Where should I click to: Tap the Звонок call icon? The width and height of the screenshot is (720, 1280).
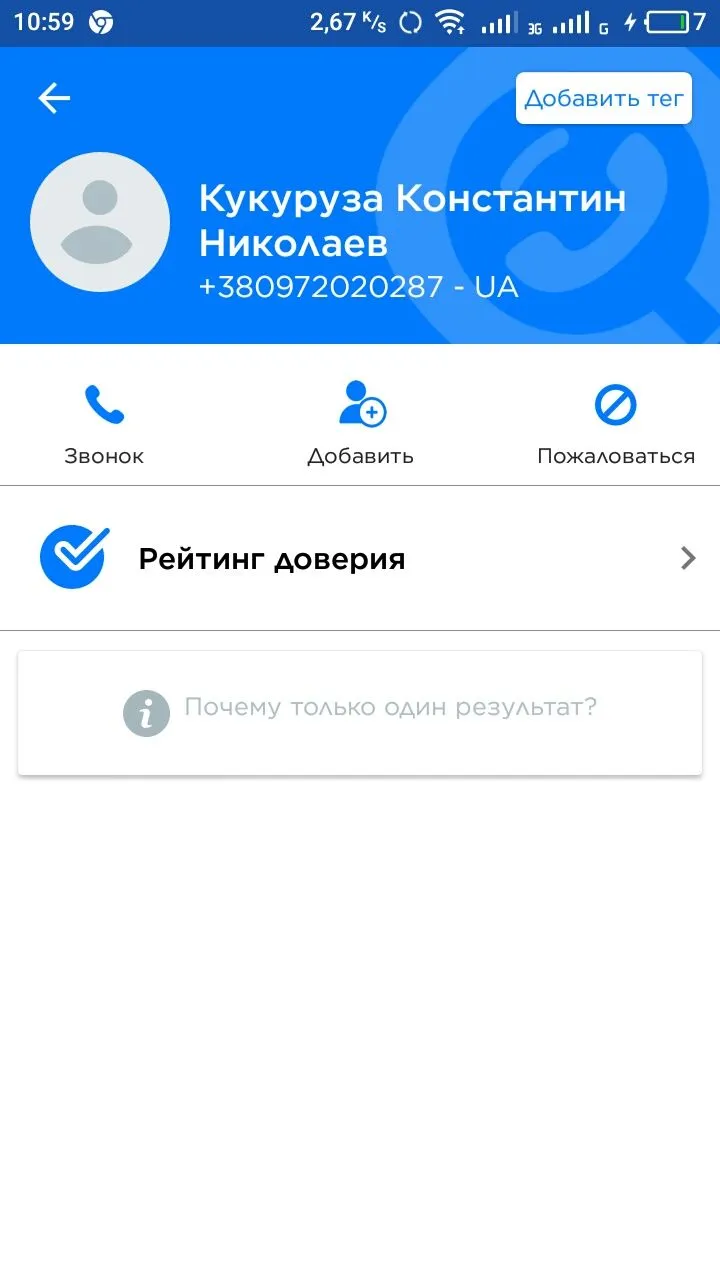(x=103, y=405)
